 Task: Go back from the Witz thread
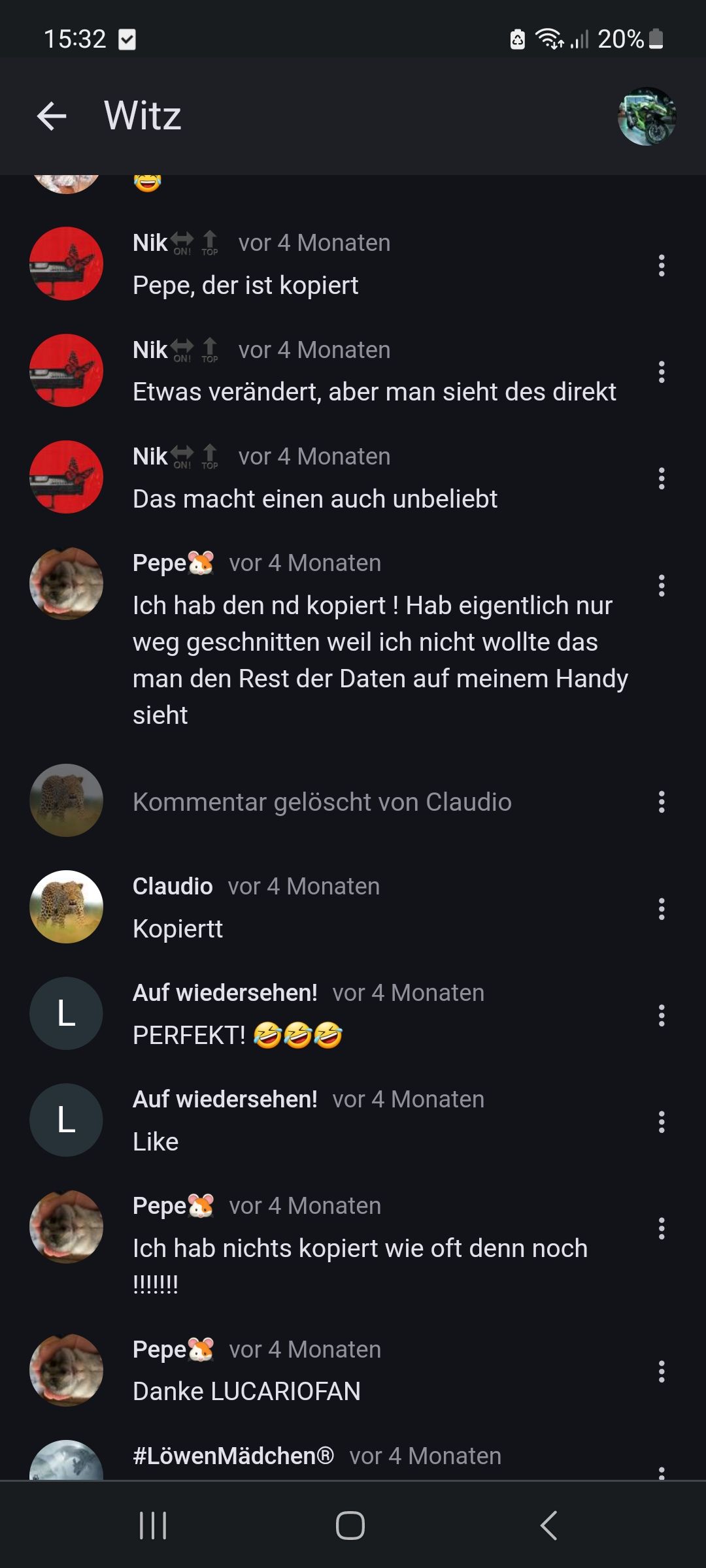[x=52, y=117]
